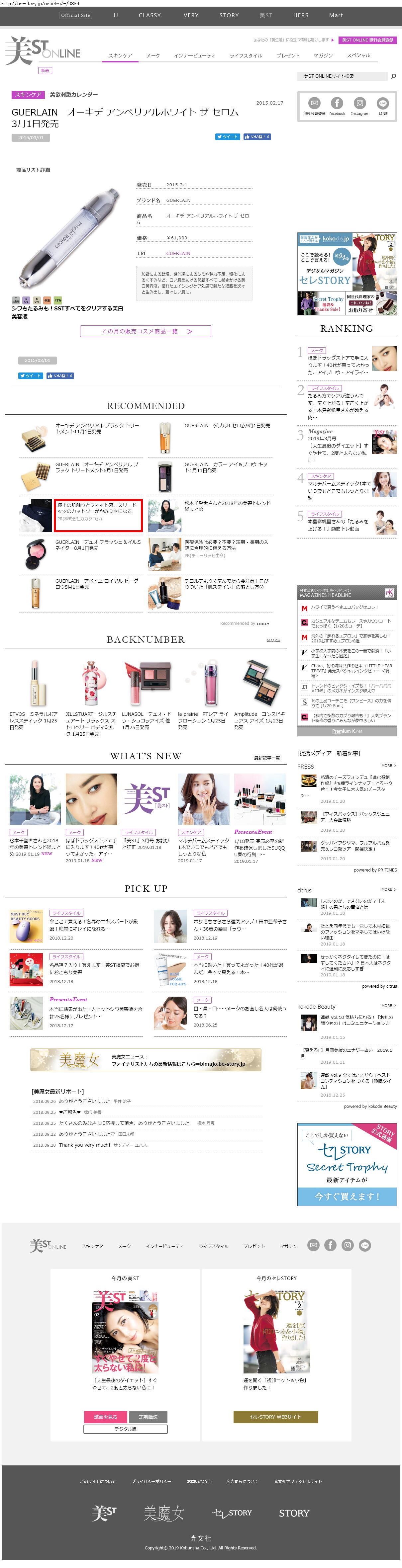This screenshot has width=402, height=1568.
Task: Open the プレゼント navigation tab
Action: [x=287, y=55]
